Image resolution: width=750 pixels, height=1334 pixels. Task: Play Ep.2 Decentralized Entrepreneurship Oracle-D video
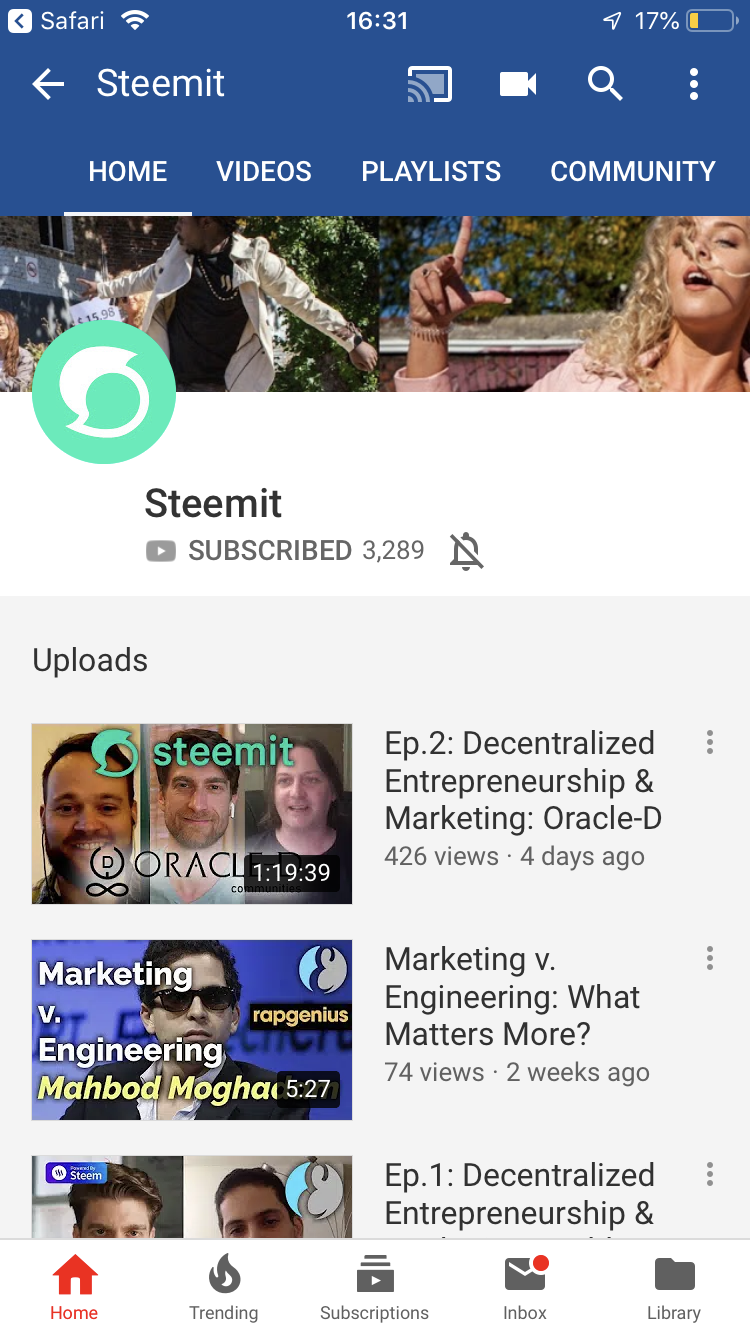point(192,814)
